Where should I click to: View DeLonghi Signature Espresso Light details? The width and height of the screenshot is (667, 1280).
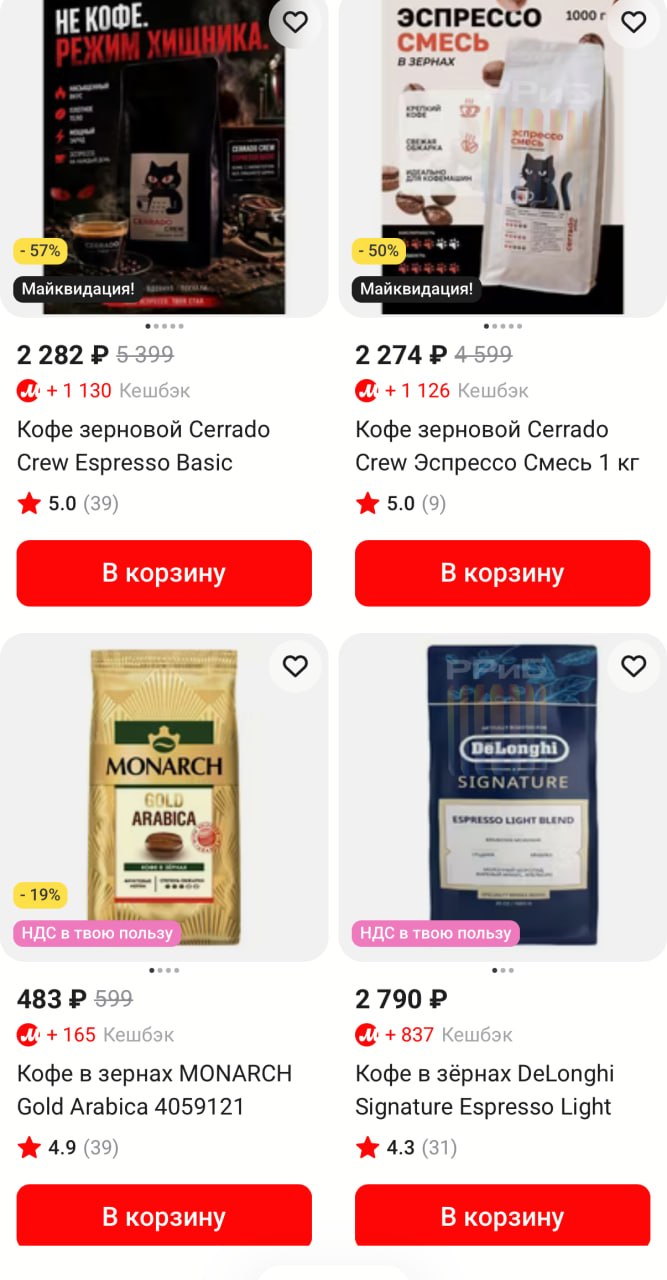tap(483, 1090)
